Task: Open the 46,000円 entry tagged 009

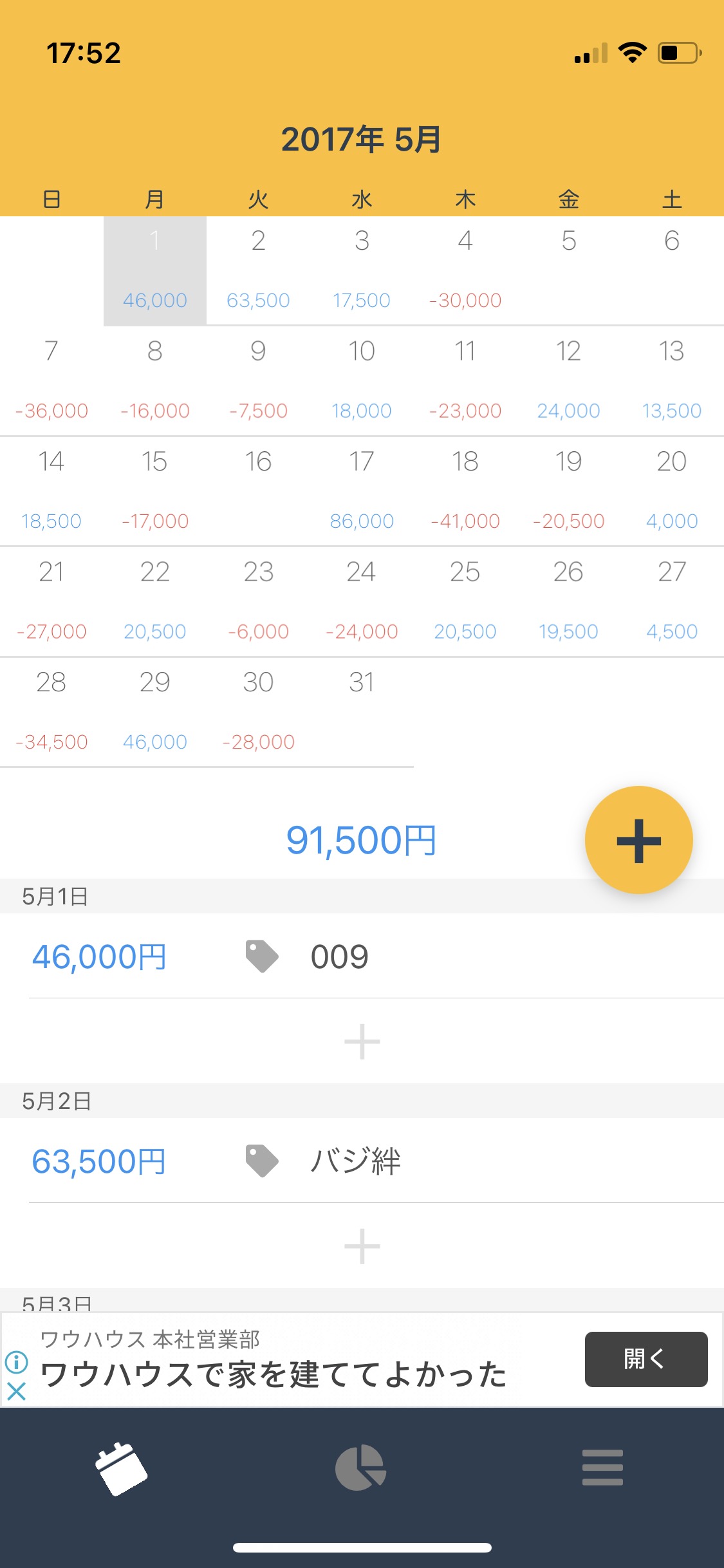Action: (360, 957)
